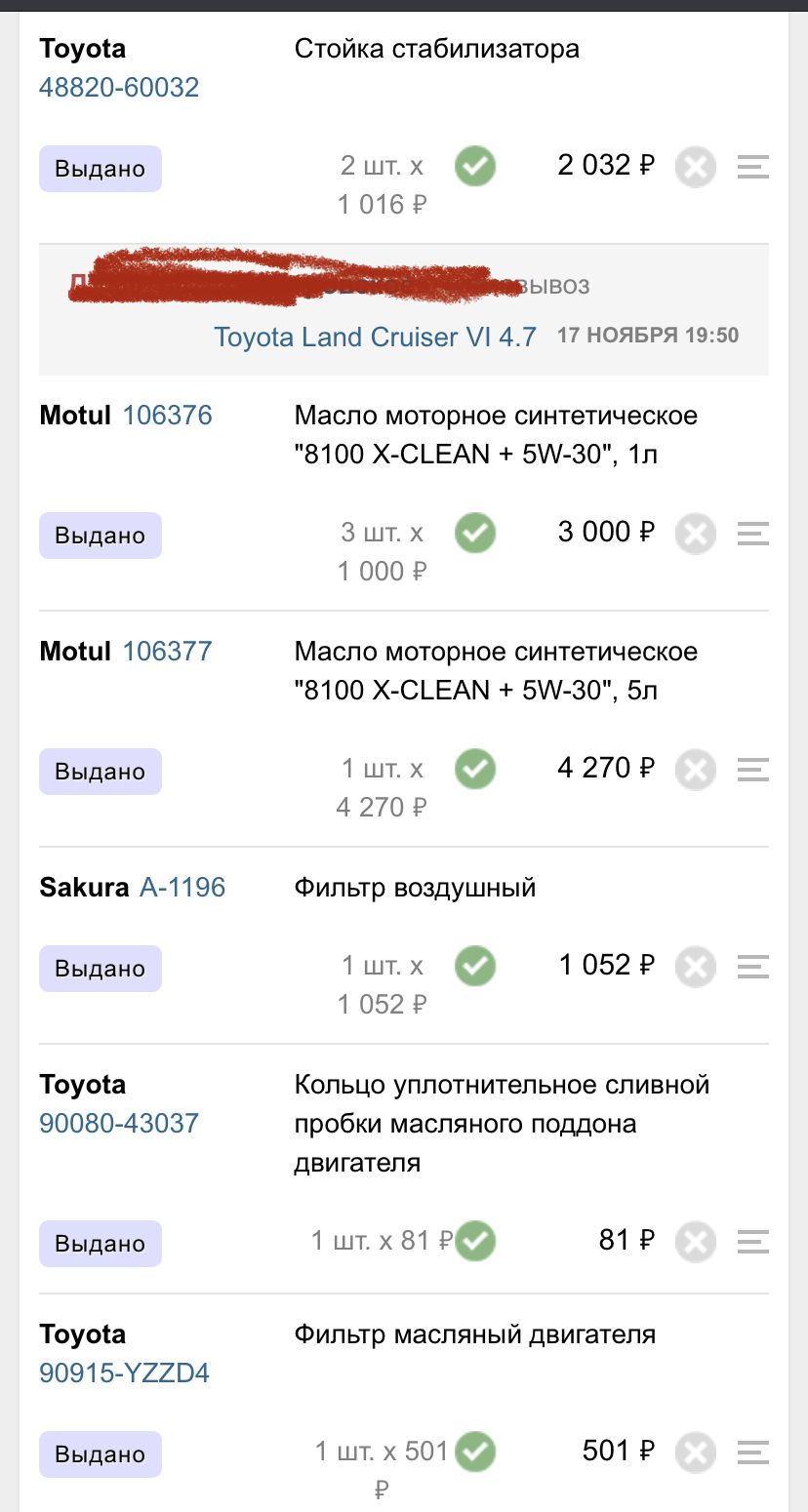The width and height of the screenshot is (808, 1512).
Task: Click the timestamp 17 НОЯБРЯ 19:50
Action: (x=648, y=335)
